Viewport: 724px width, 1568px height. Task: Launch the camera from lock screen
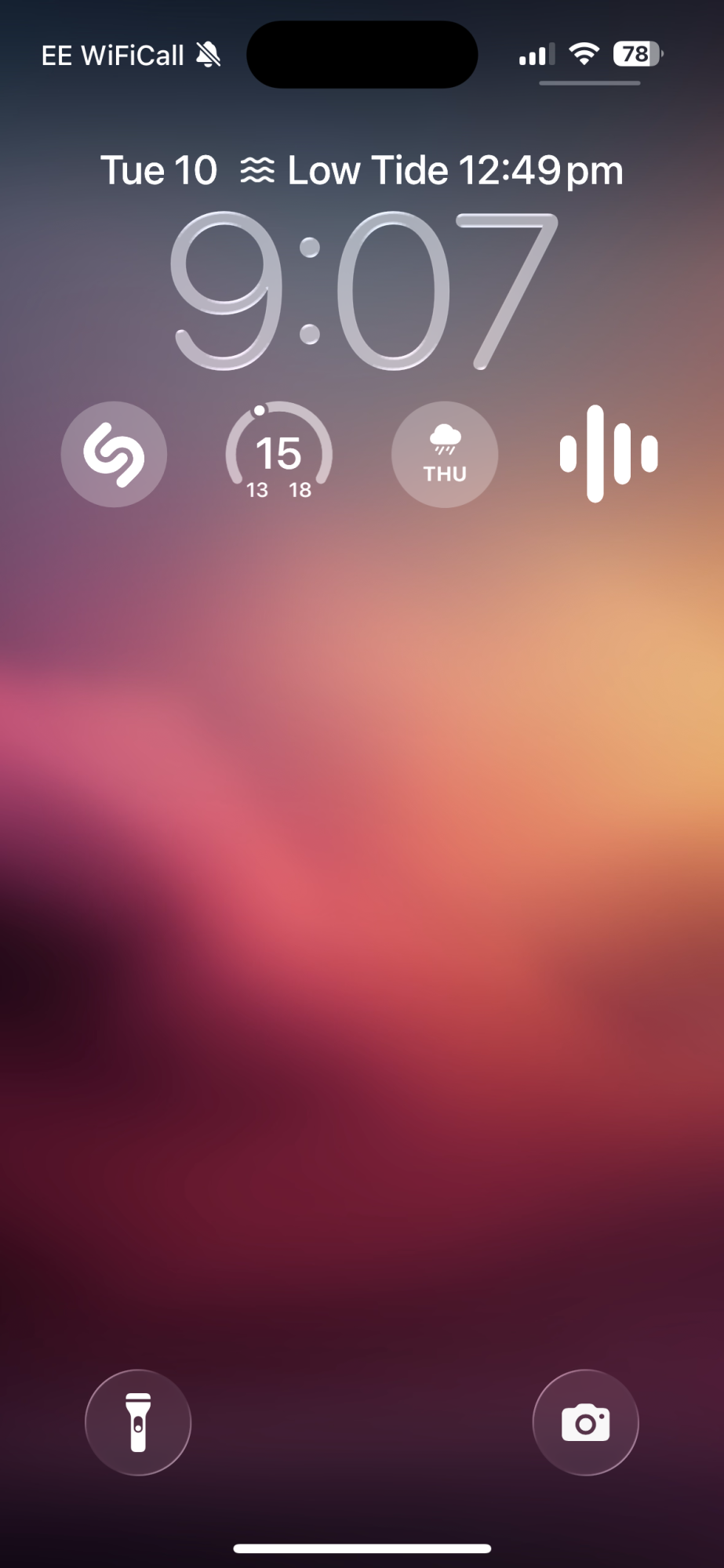click(585, 1422)
